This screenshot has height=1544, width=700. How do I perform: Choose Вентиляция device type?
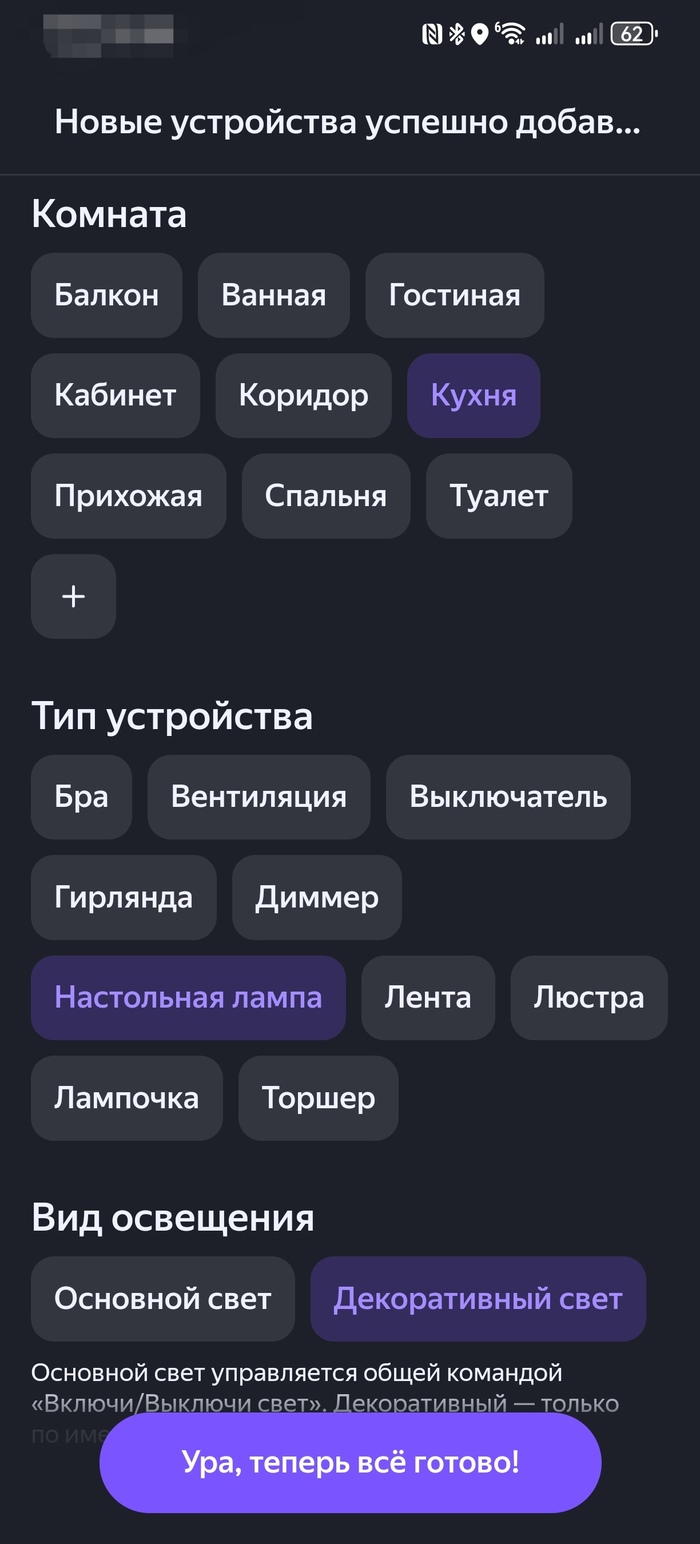point(258,797)
